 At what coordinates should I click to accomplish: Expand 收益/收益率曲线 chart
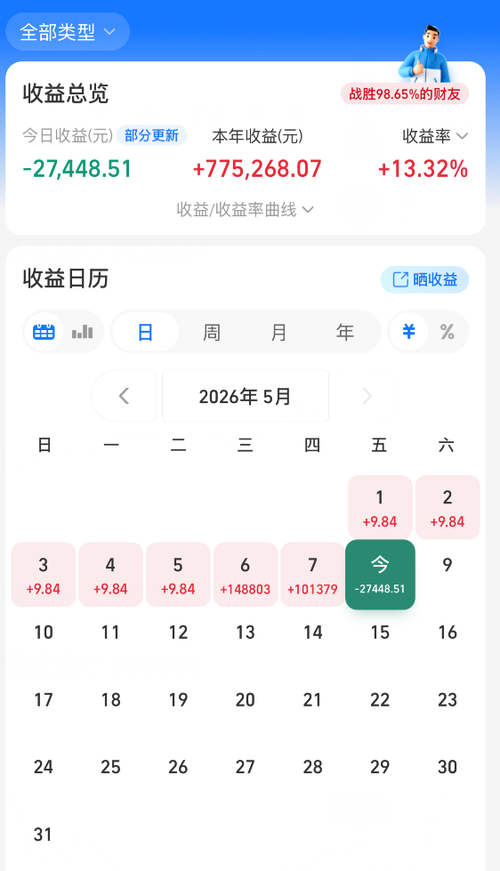(x=245, y=209)
